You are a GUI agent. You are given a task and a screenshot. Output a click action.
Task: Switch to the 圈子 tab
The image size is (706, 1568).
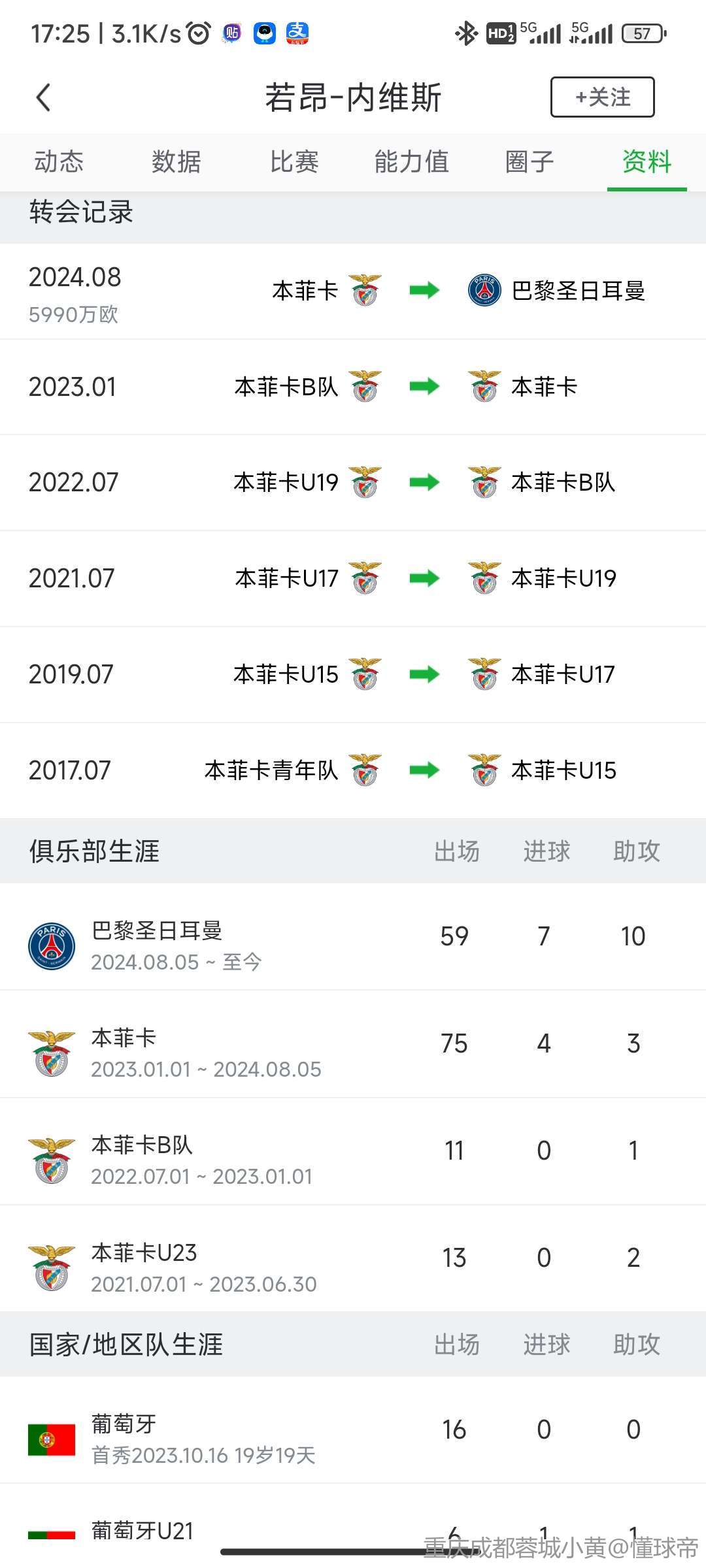coord(529,161)
